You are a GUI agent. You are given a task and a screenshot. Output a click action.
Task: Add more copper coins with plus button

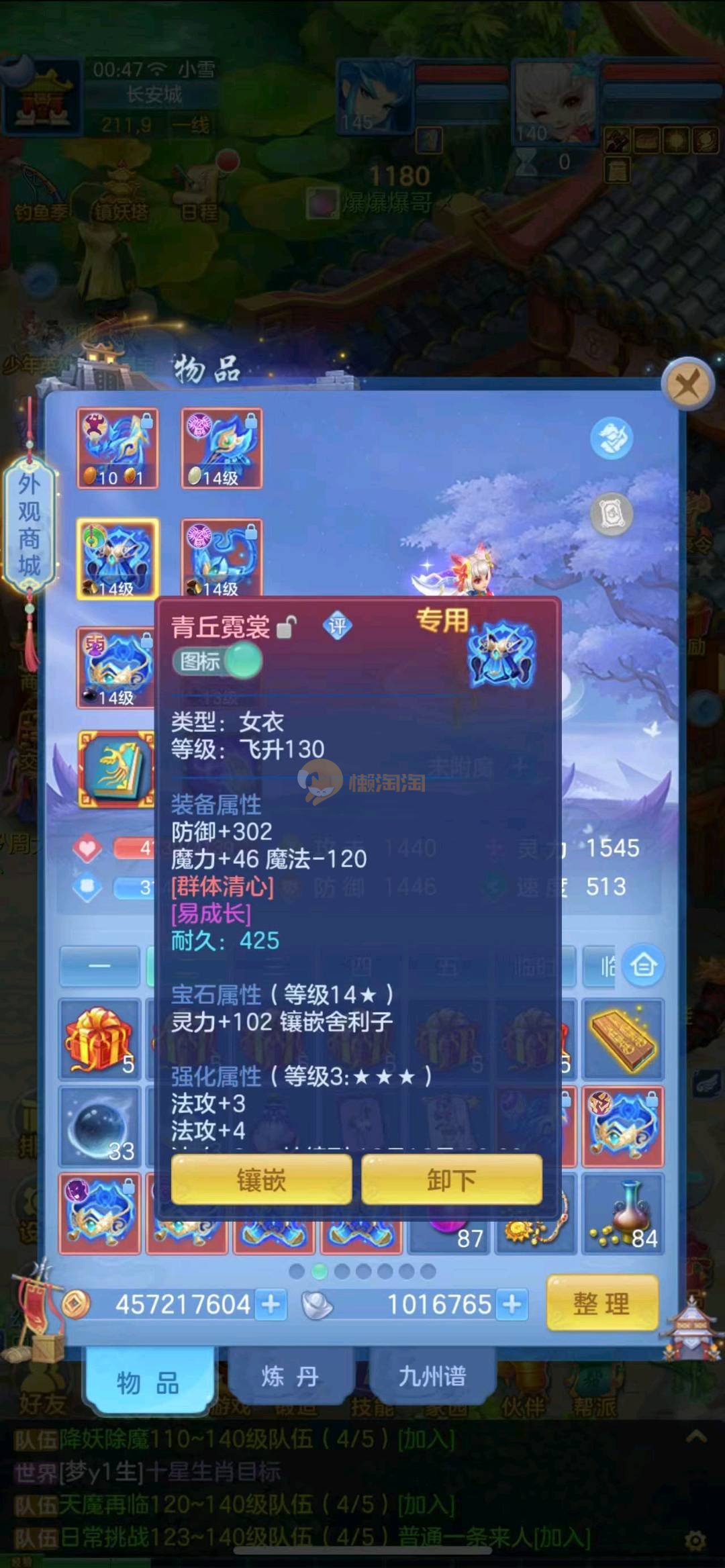(271, 1304)
